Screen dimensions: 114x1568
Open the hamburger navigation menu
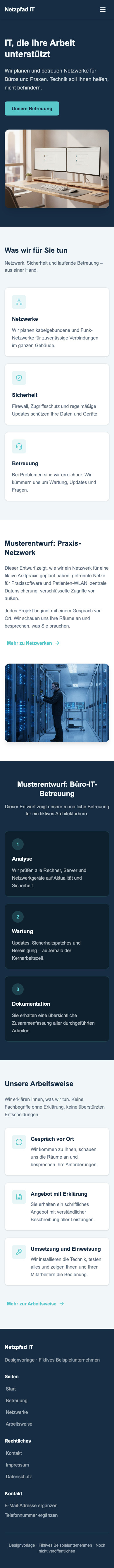point(103,10)
